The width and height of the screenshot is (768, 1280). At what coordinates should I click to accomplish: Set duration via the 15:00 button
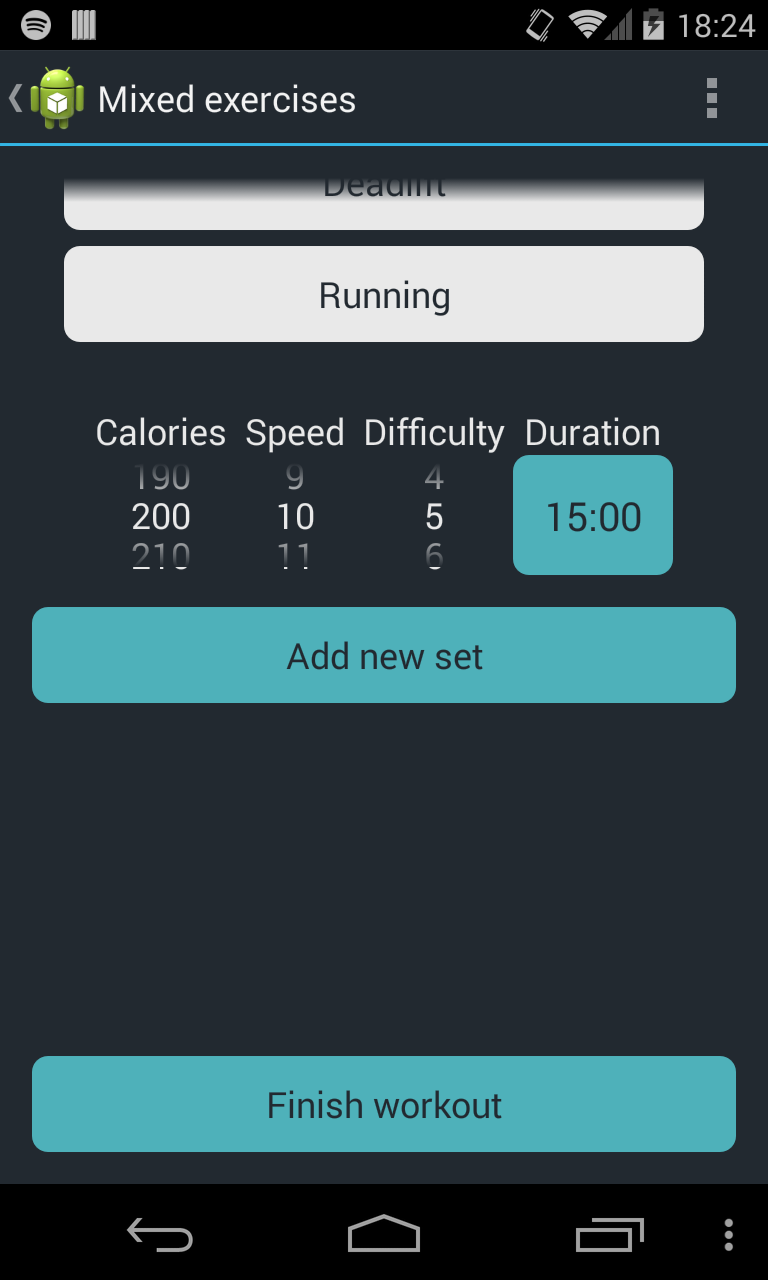[x=592, y=516]
